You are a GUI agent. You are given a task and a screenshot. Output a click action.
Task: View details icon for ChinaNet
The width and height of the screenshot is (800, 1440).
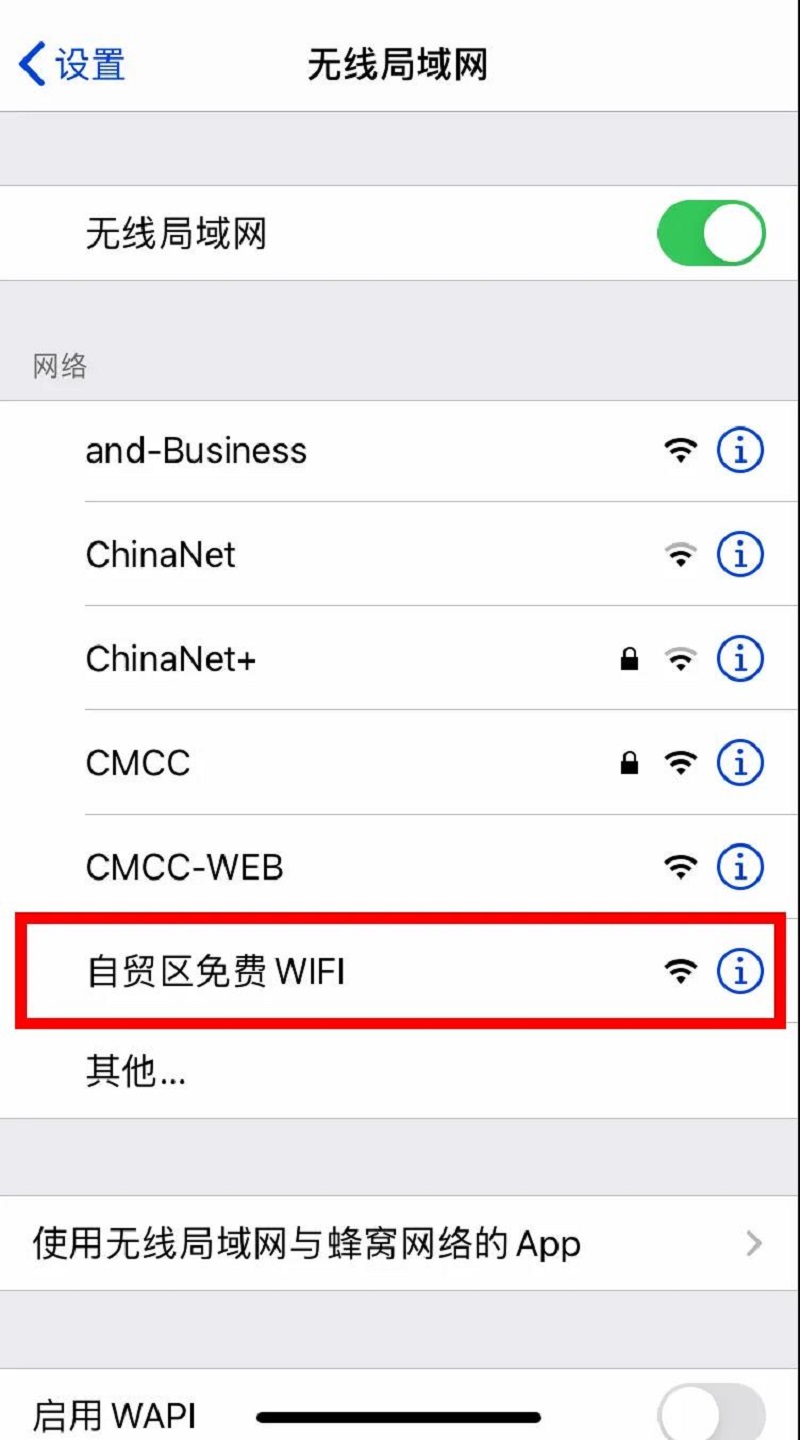[x=740, y=555]
